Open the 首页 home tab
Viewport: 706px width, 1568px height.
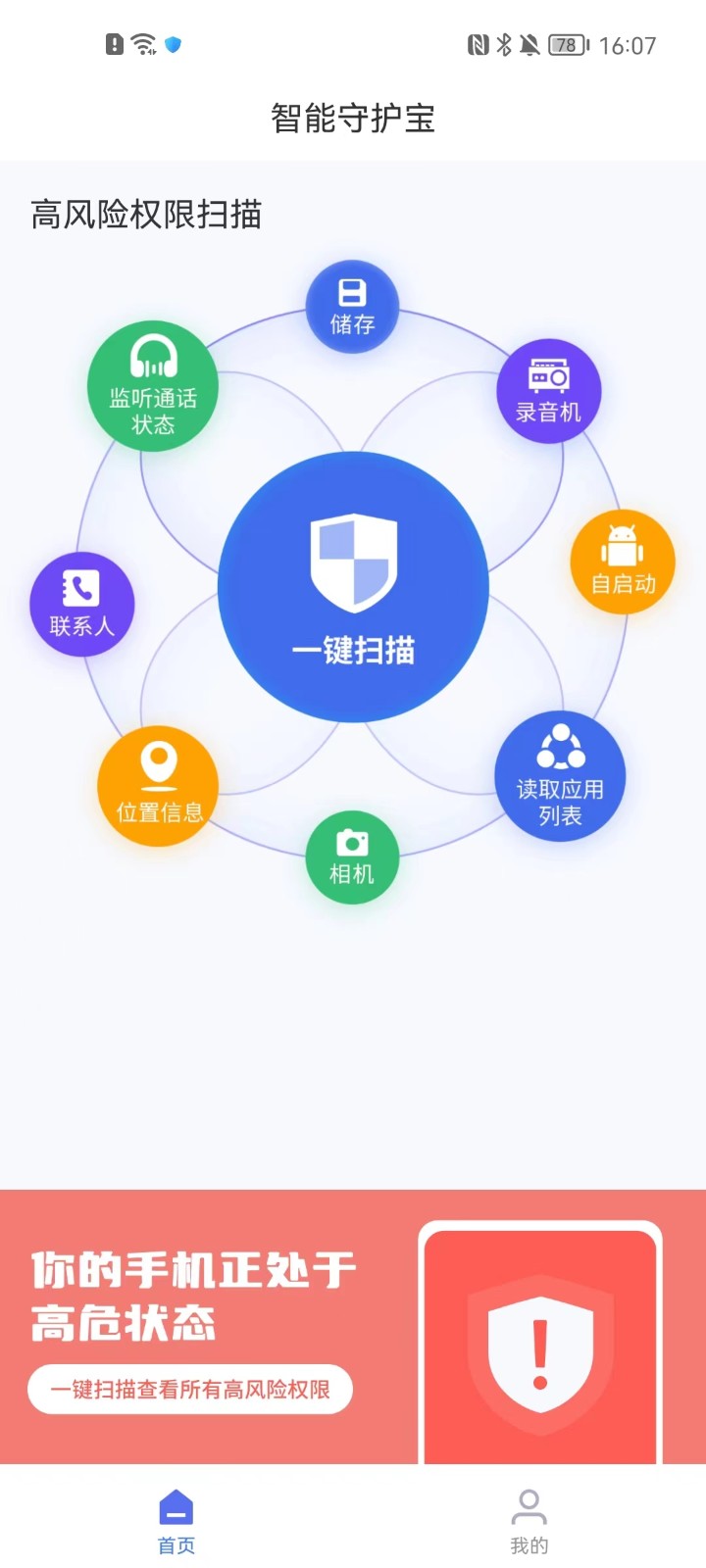tap(176, 1521)
